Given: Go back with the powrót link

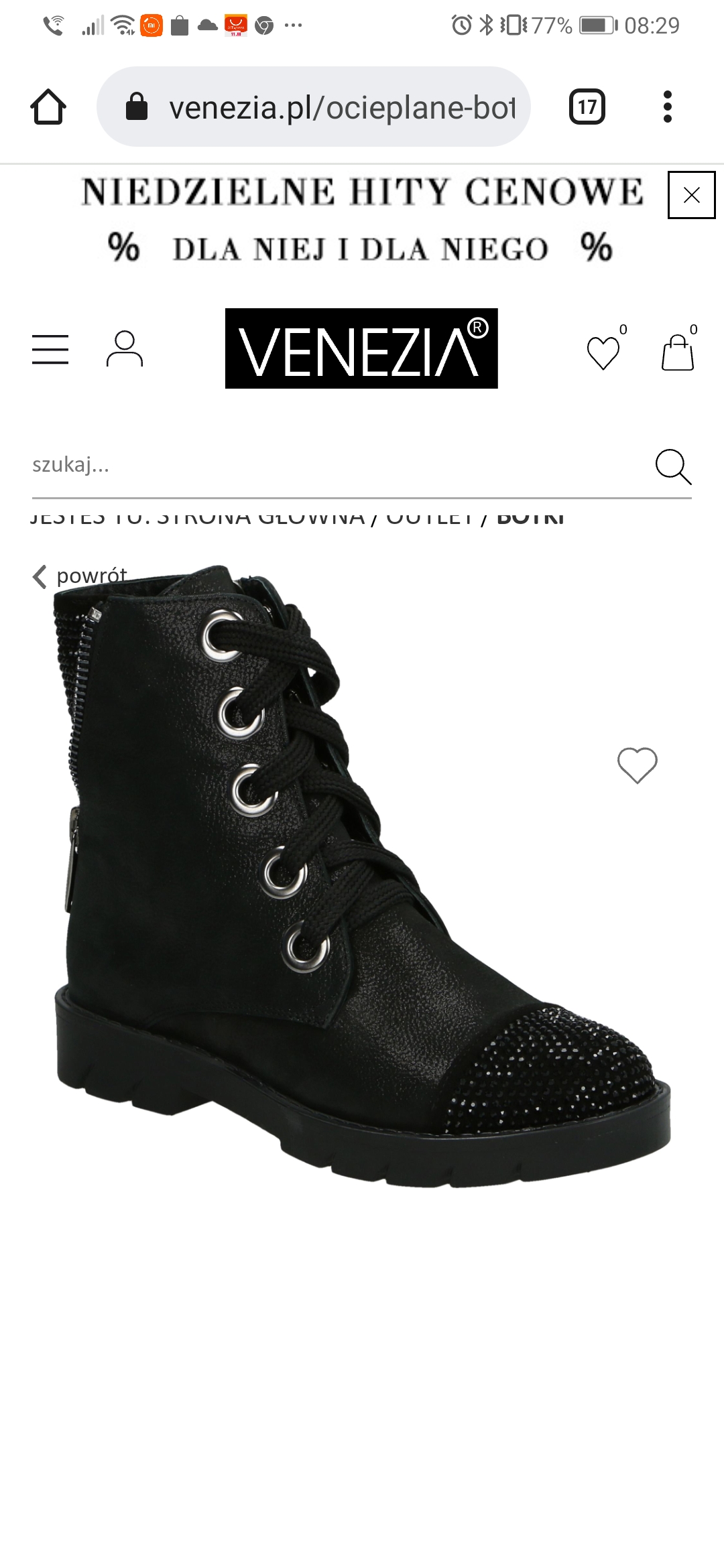Looking at the screenshot, I should (x=80, y=576).
